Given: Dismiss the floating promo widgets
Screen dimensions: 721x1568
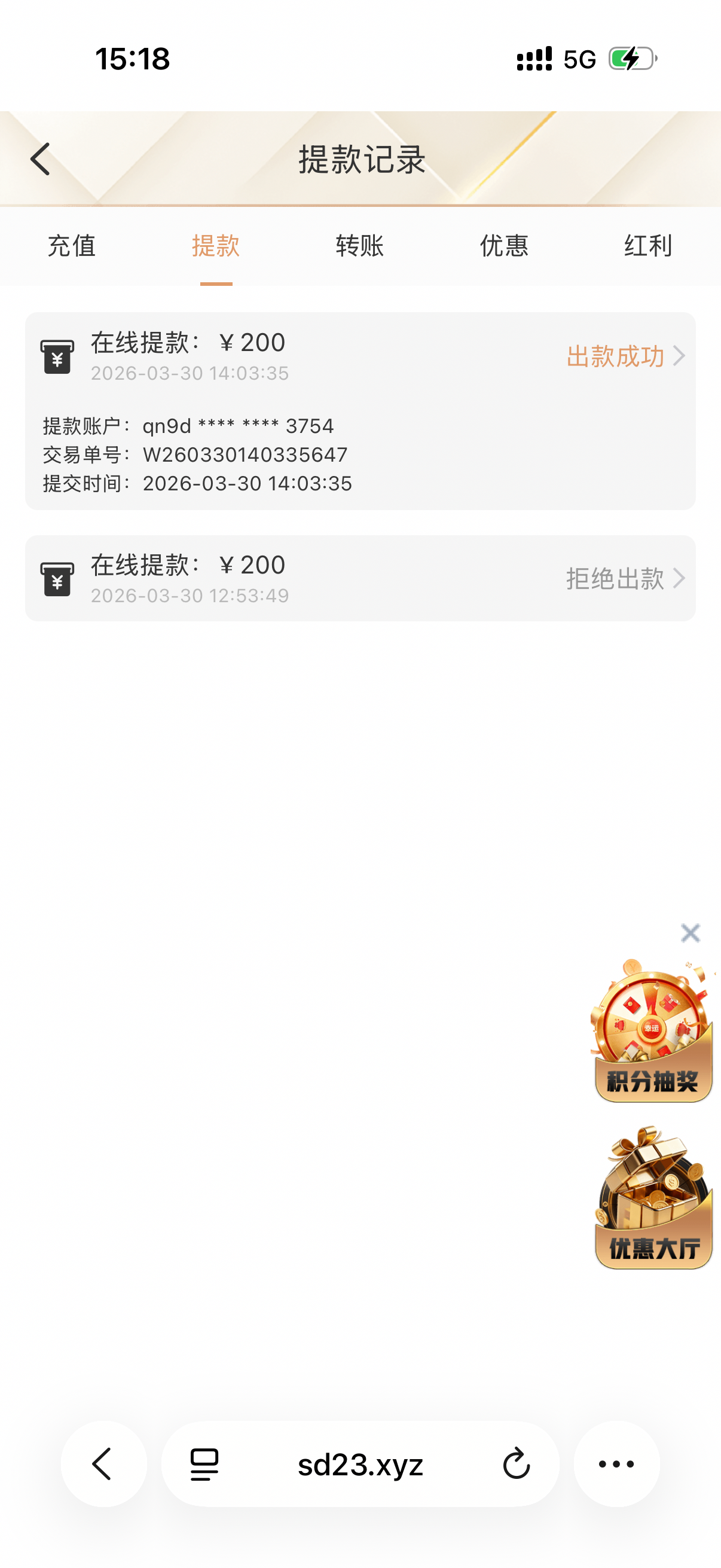Looking at the screenshot, I should [690, 933].
